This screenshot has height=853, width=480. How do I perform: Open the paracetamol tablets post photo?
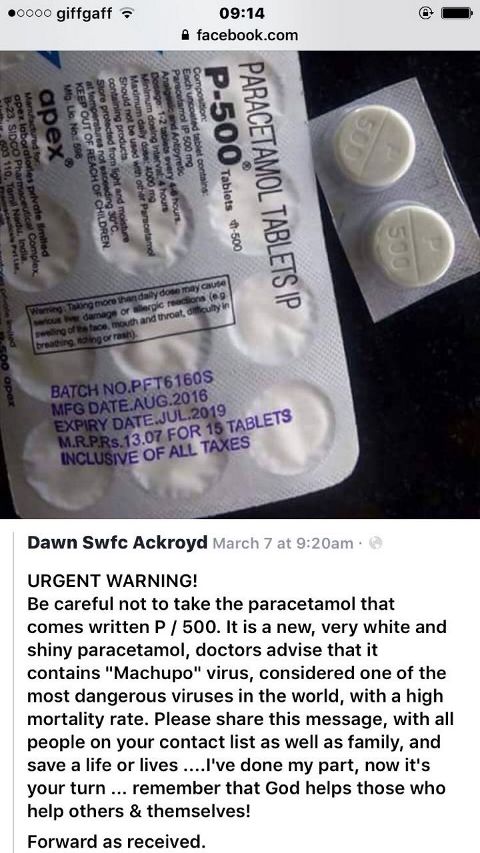pyautogui.click(x=240, y=285)
